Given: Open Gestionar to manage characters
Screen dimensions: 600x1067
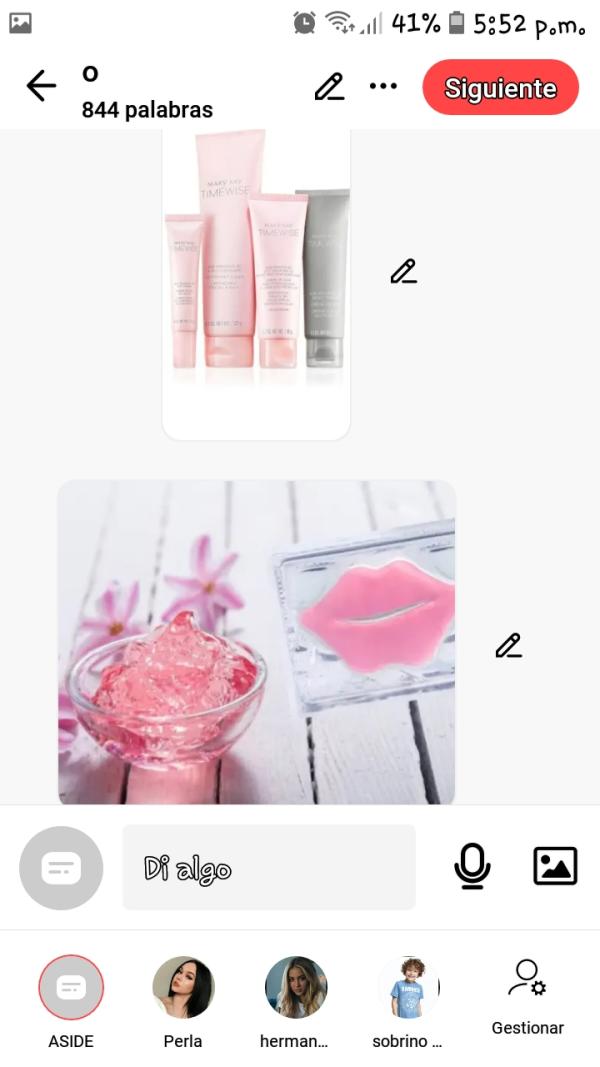Looking at the screenshot, I should pyautogui.click(x=527, y=996).
